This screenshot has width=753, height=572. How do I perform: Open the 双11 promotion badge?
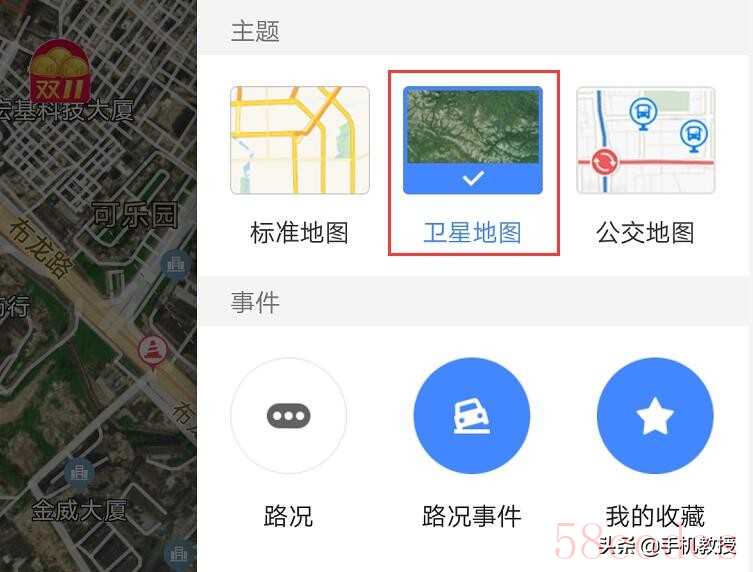tap(59, 72)
